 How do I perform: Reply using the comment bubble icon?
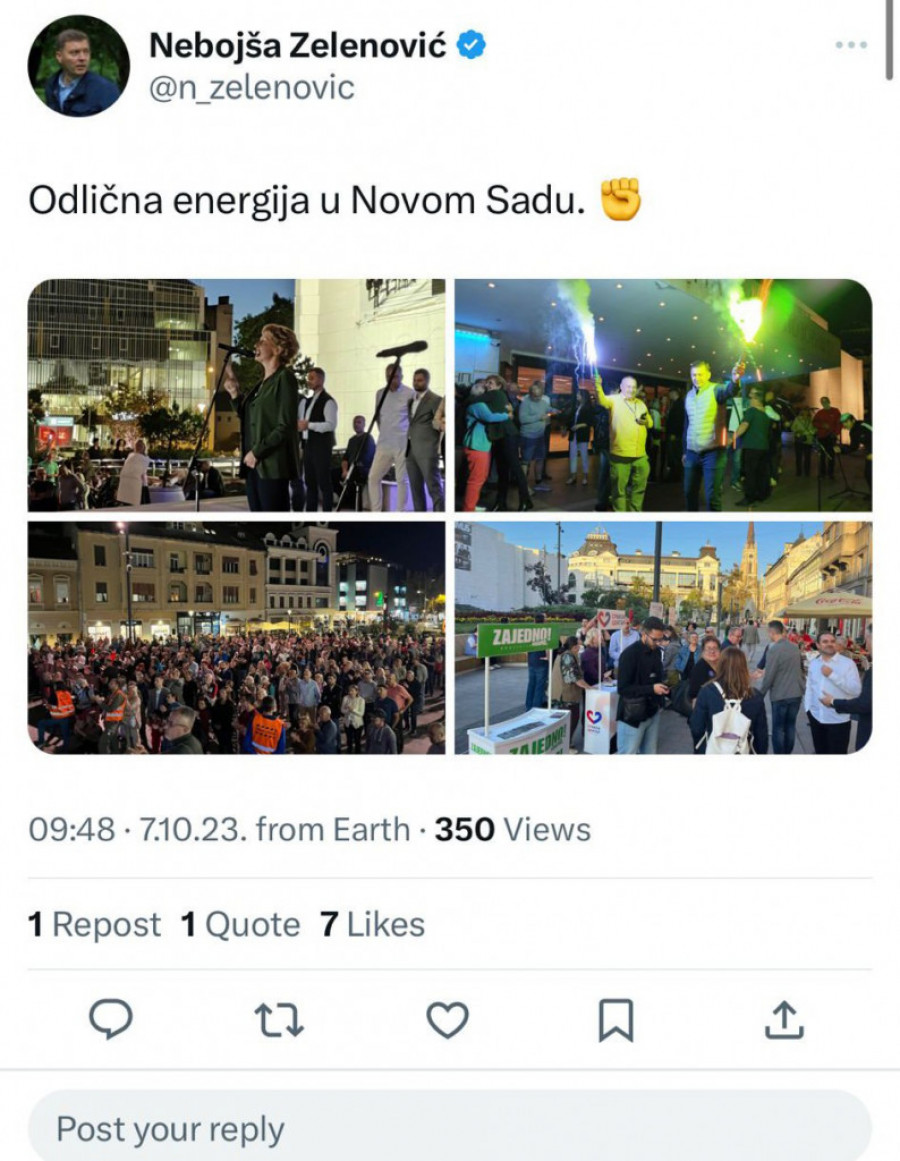coord(111,1020)
